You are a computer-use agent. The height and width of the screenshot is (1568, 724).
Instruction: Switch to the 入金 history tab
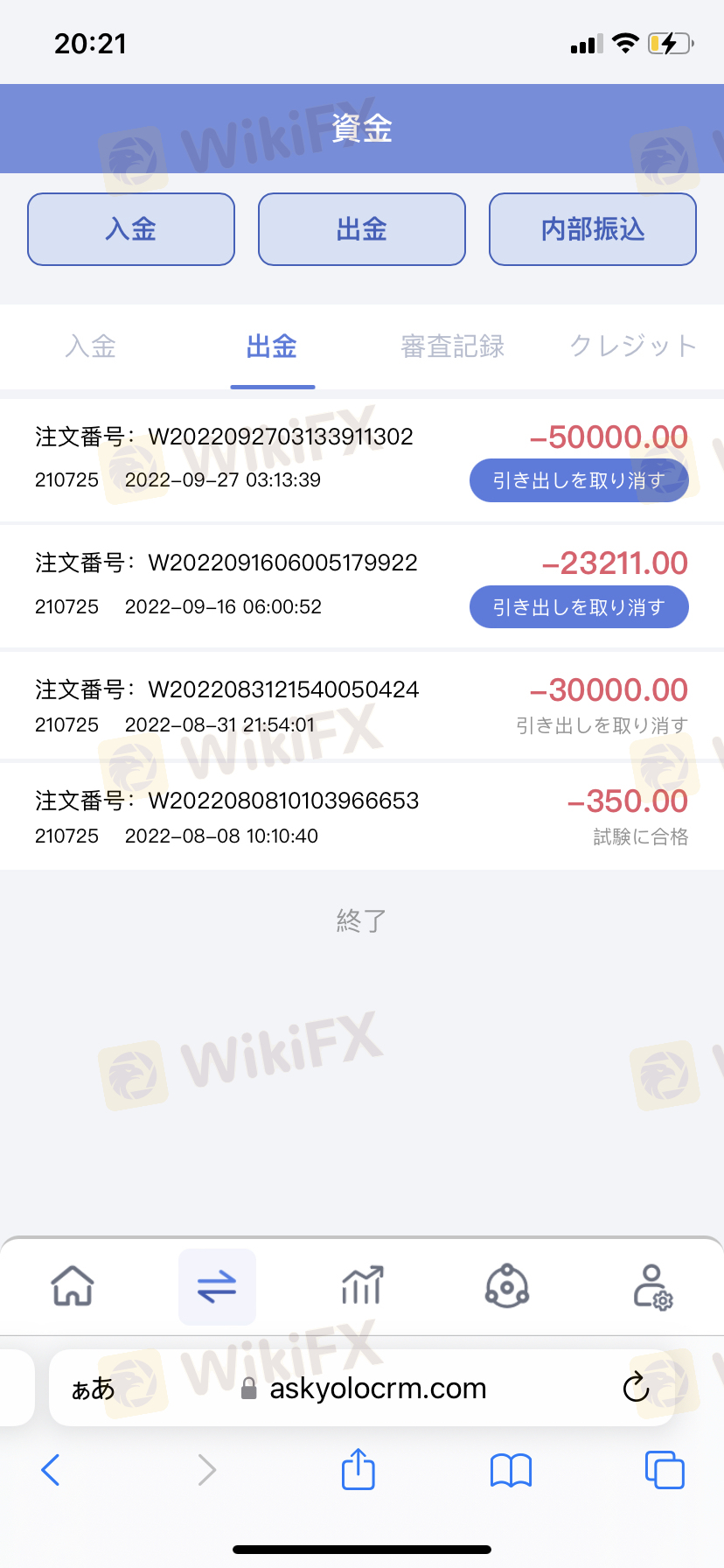[91, 346]
